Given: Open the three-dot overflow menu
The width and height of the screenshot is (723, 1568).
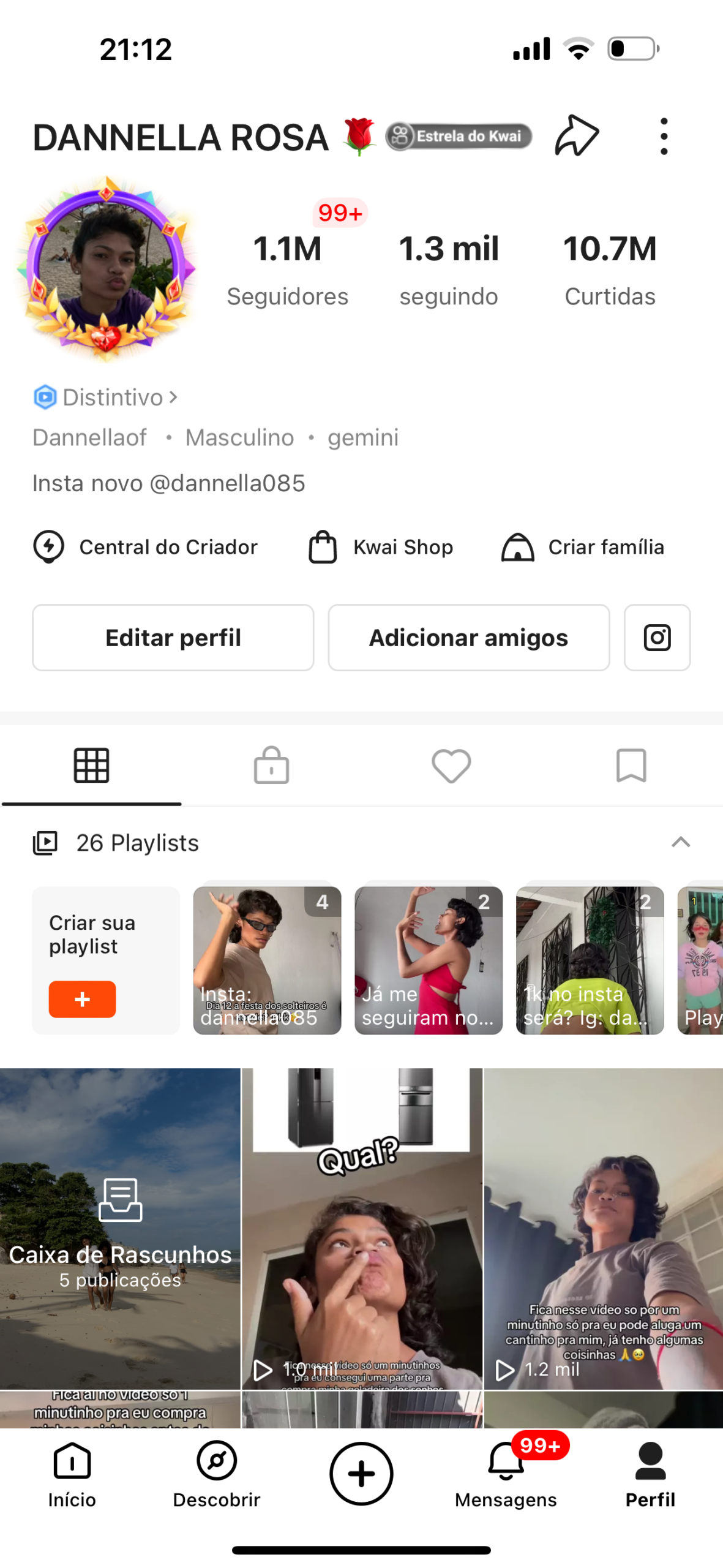Looking at the screenshot, I should (664, 136).
